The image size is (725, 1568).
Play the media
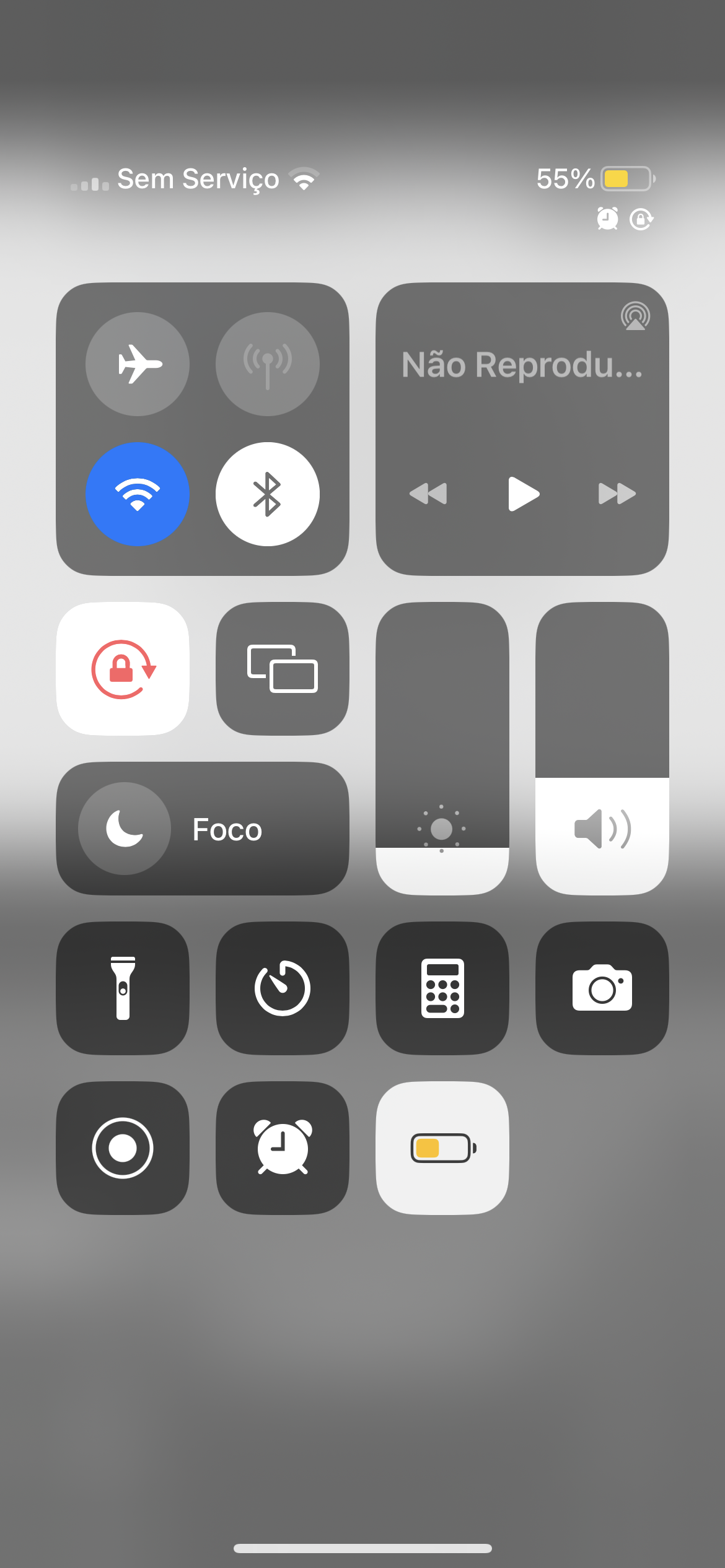pyautogui.click(x=524, y=494)
